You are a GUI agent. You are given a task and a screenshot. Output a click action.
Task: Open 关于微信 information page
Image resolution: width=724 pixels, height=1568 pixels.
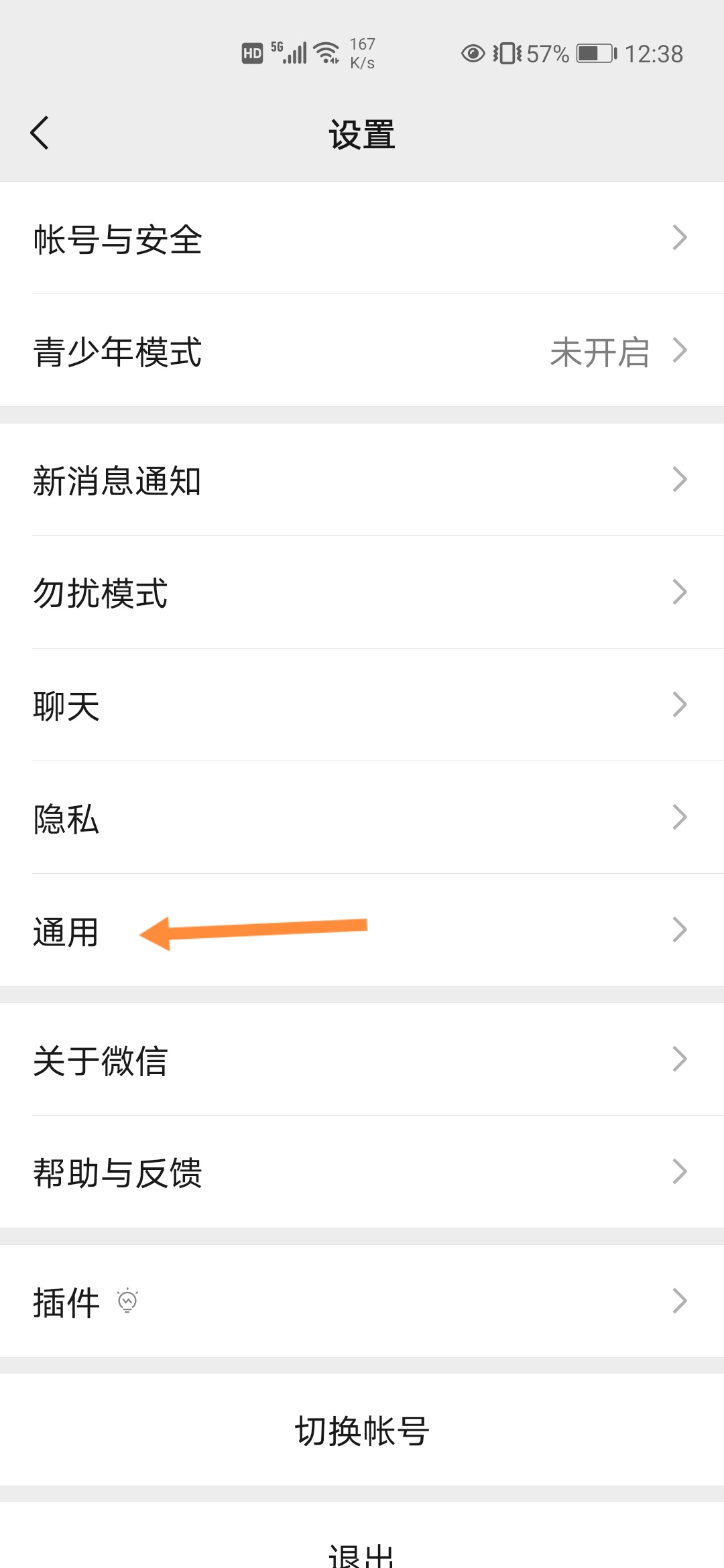362,1059
